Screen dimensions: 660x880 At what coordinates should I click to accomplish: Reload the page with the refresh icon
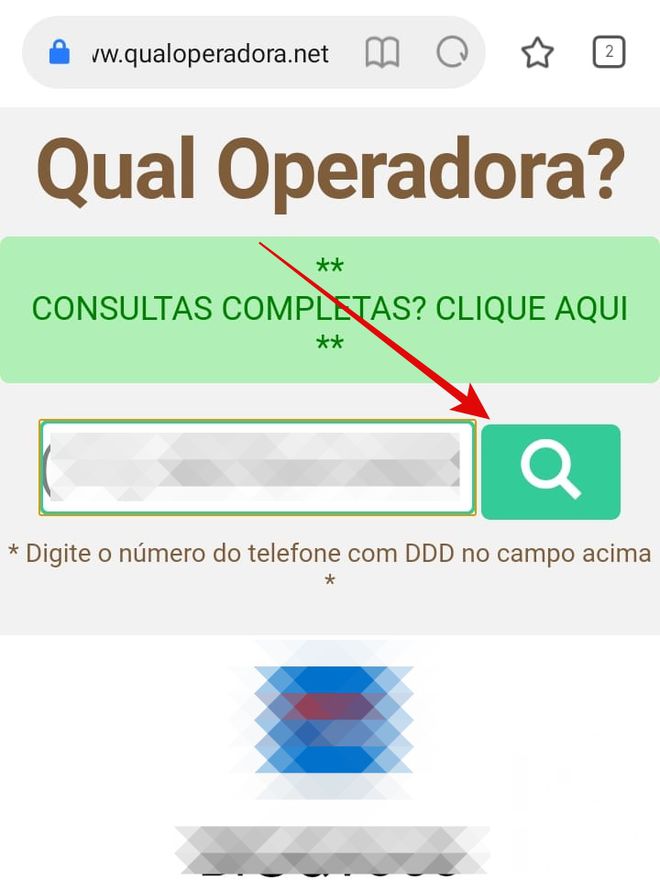click(x=452, y=53)
